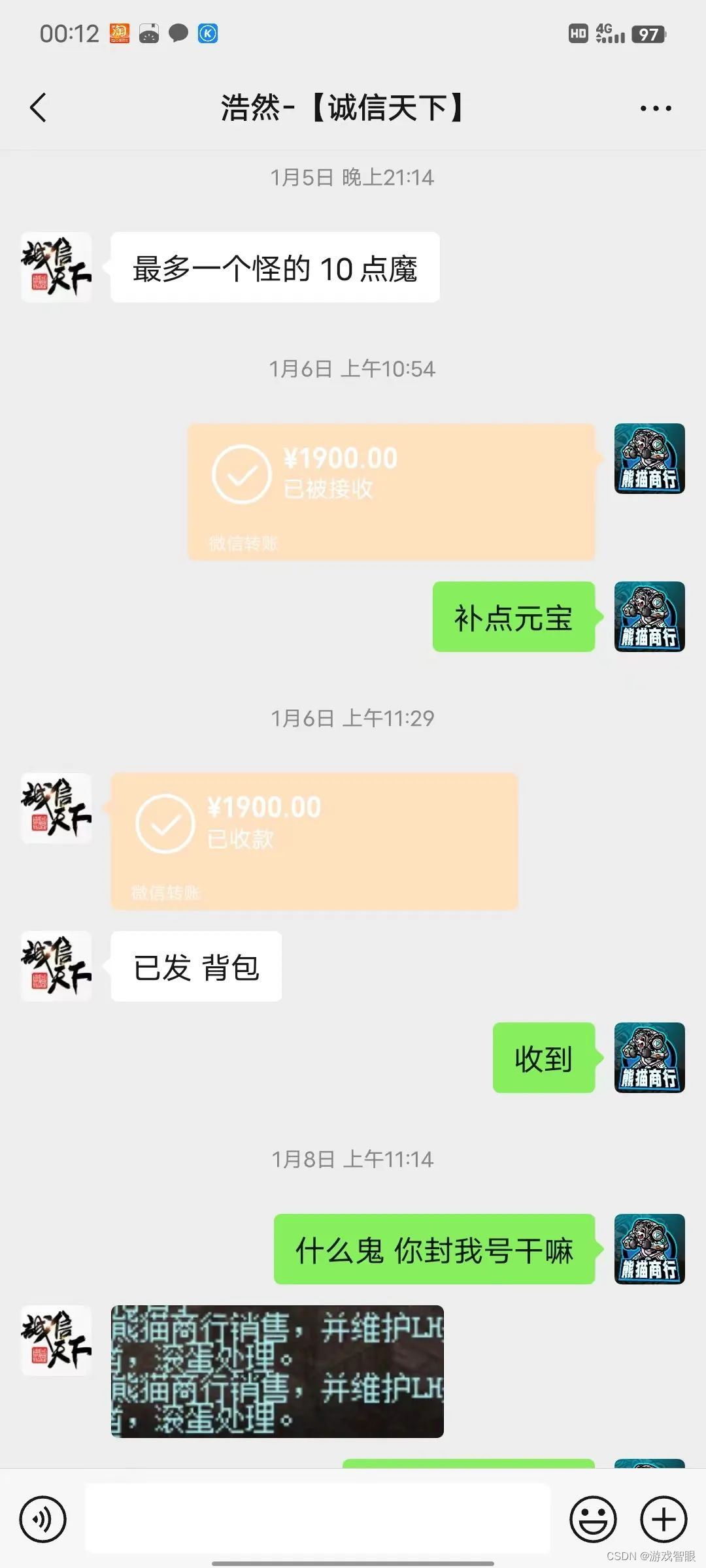The height and width of the screenshot is (1568, 706).
Task: Switch to voice message input
Action: (x=43, y=1520)
